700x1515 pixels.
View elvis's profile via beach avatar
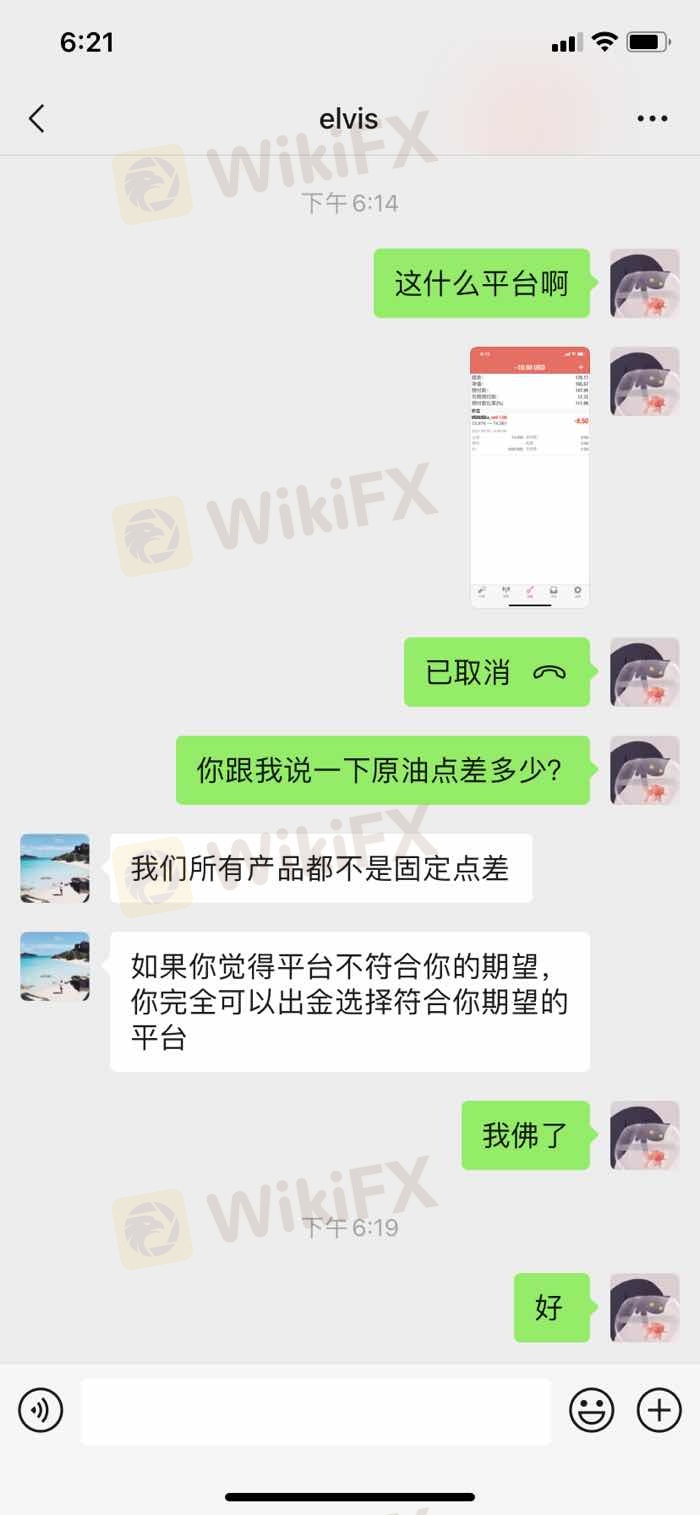55,868
